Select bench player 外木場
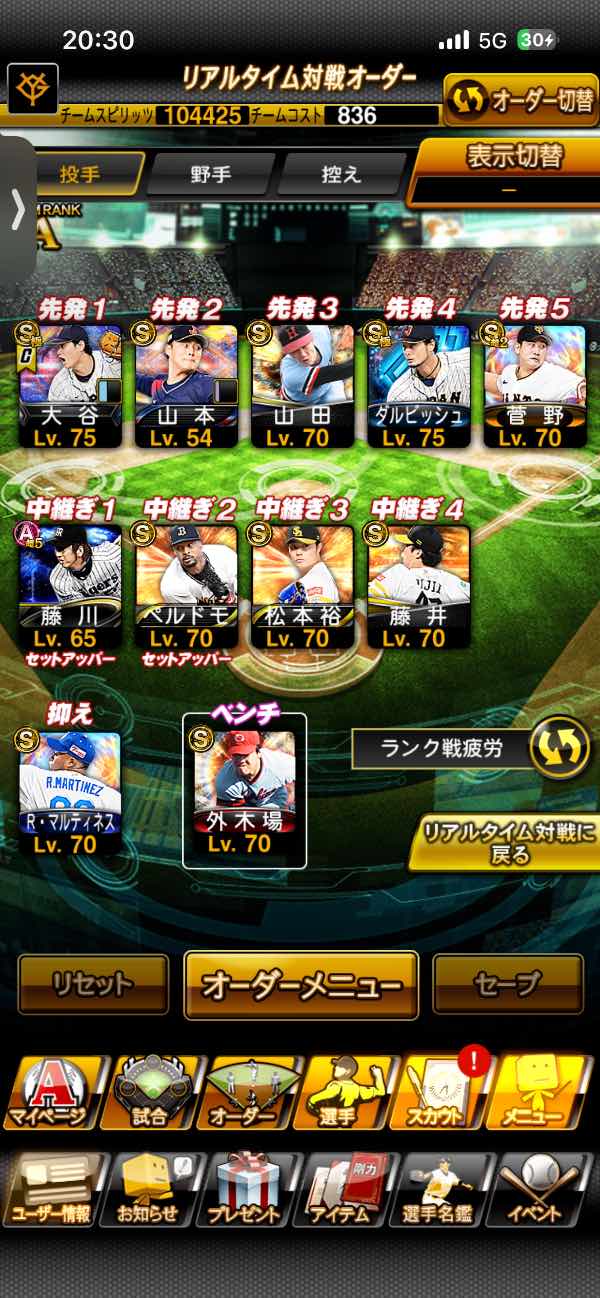 244,792
